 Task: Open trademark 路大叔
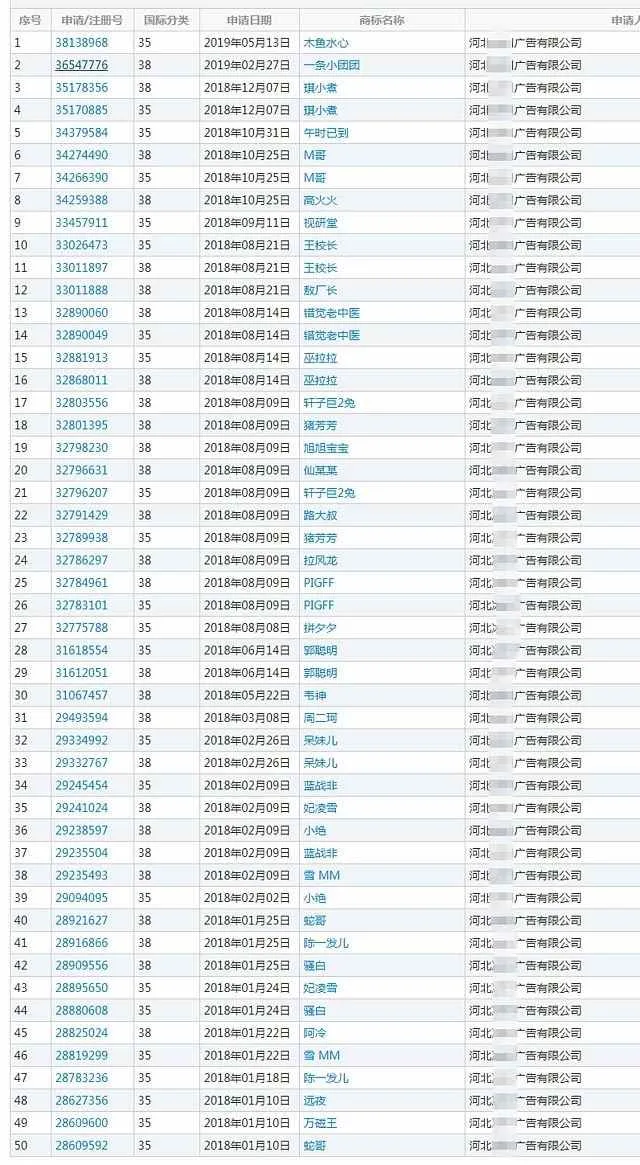tap(321, 516)
